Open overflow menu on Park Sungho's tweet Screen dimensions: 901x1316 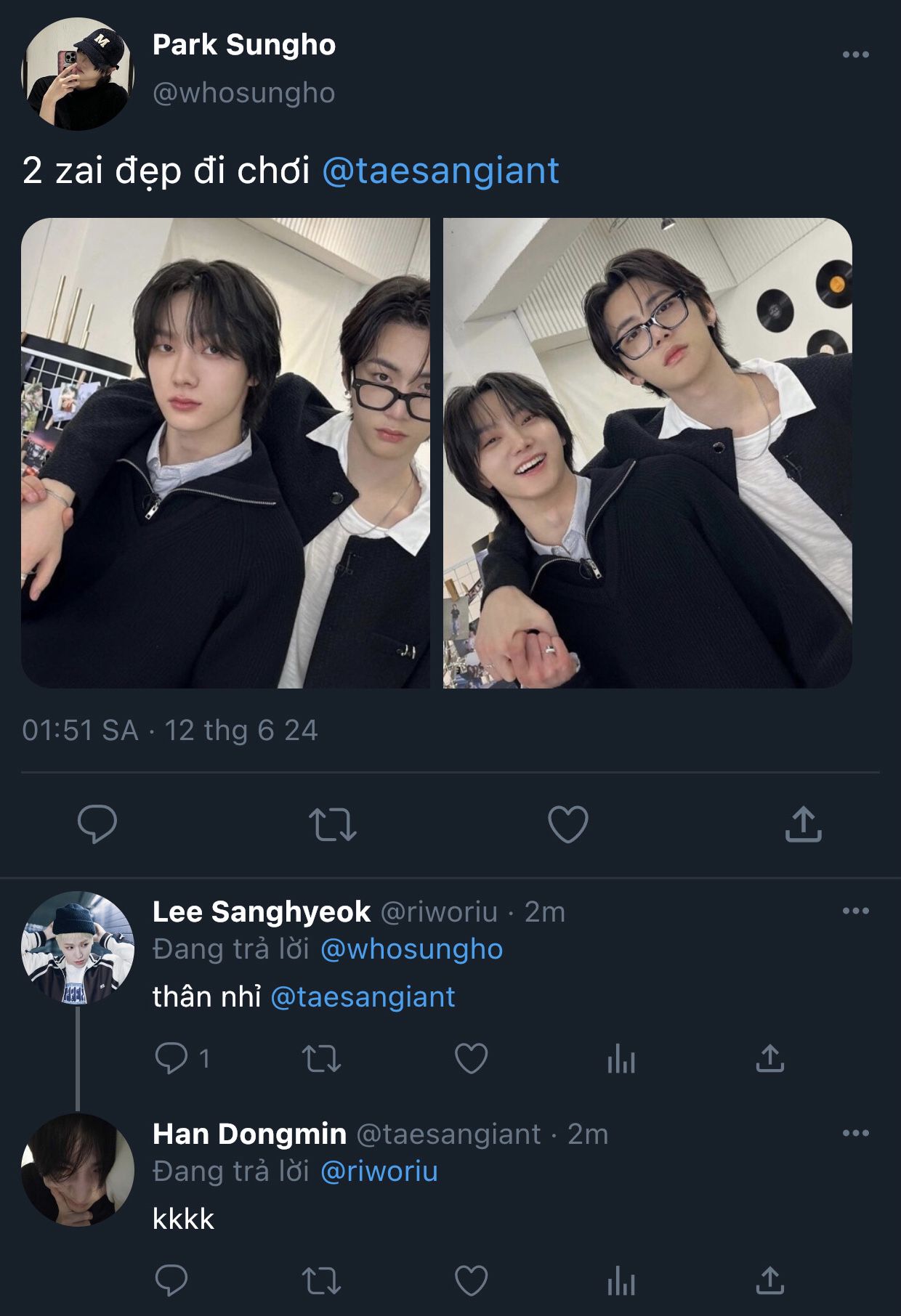coord(855,54)
